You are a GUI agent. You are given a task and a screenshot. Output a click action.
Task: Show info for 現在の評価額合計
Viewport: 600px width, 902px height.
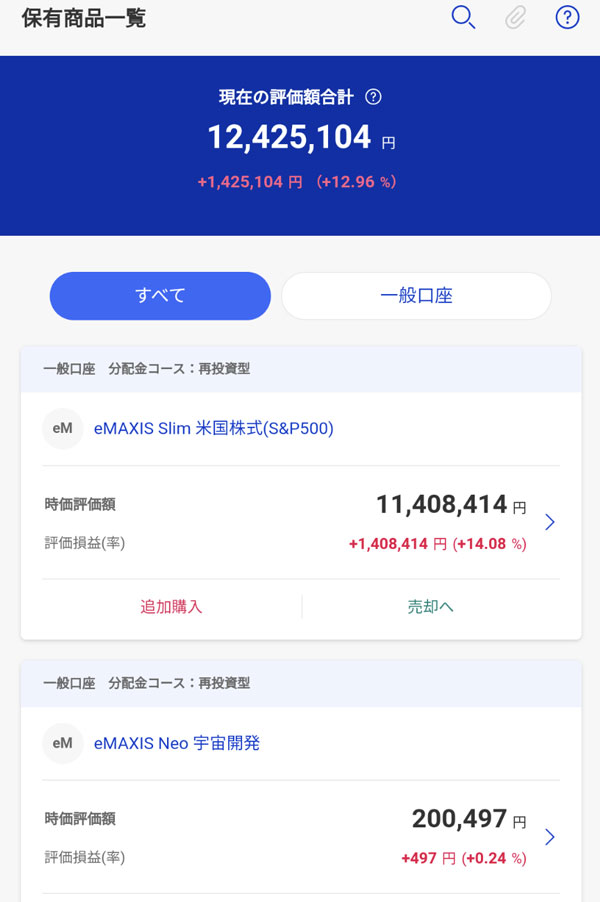373,97
